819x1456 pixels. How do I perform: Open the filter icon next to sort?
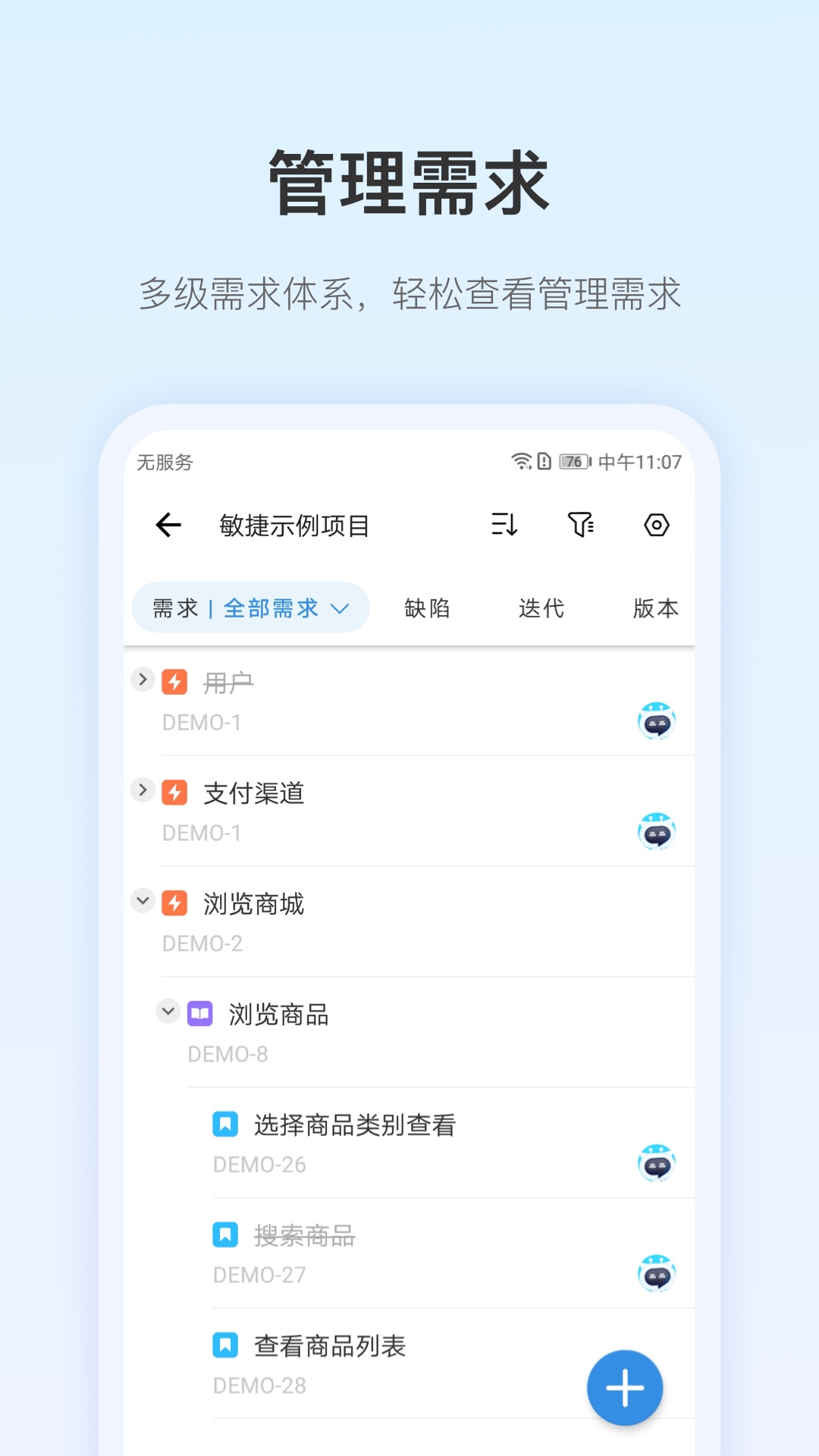pos(582,525)
